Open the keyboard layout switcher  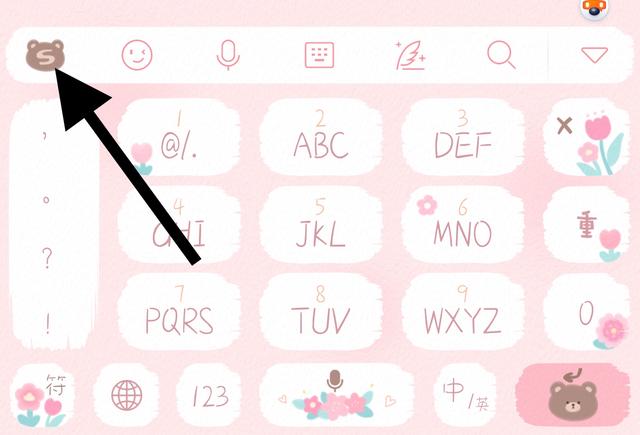320,55
